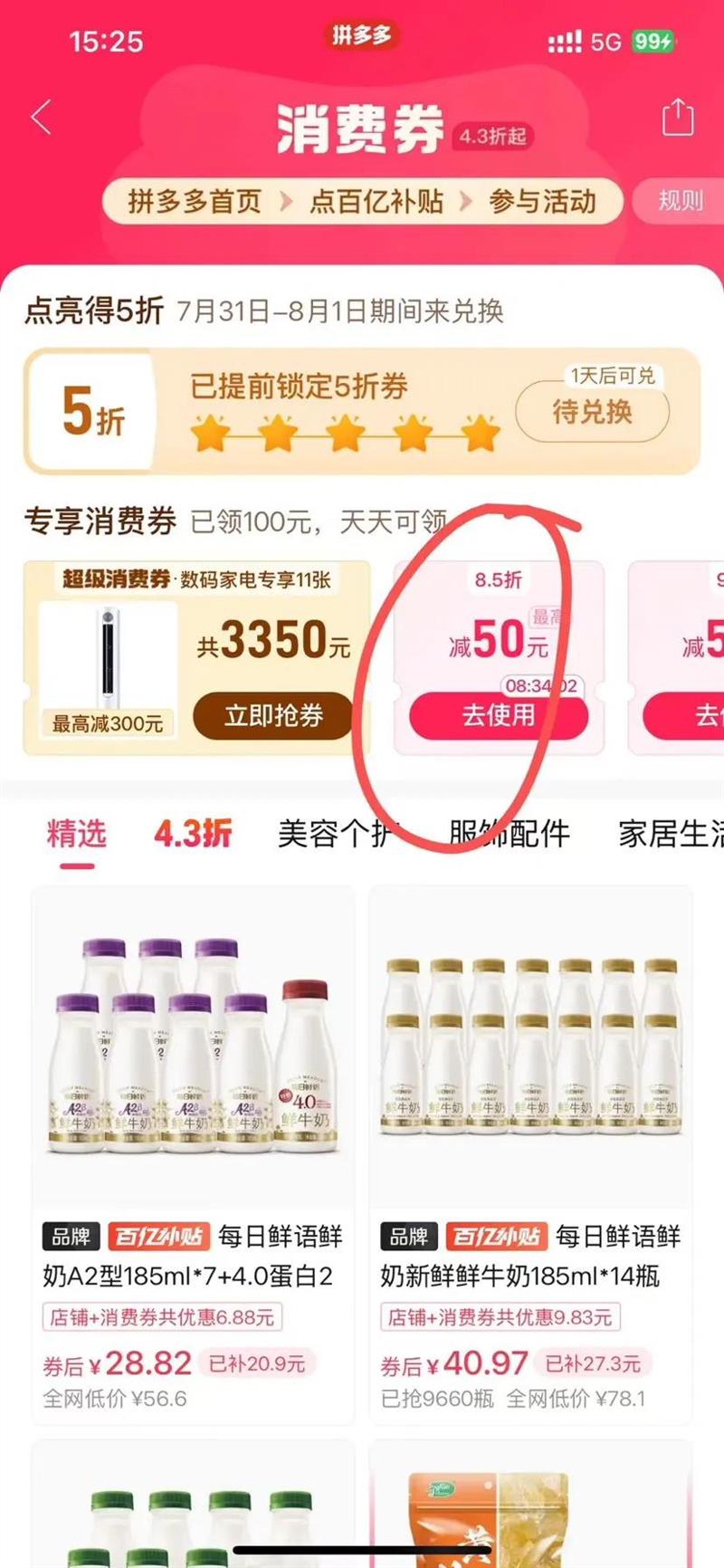Tap the 8.5折 label on the circled coupon
724x1568 pixels.
tap(496, 578)
